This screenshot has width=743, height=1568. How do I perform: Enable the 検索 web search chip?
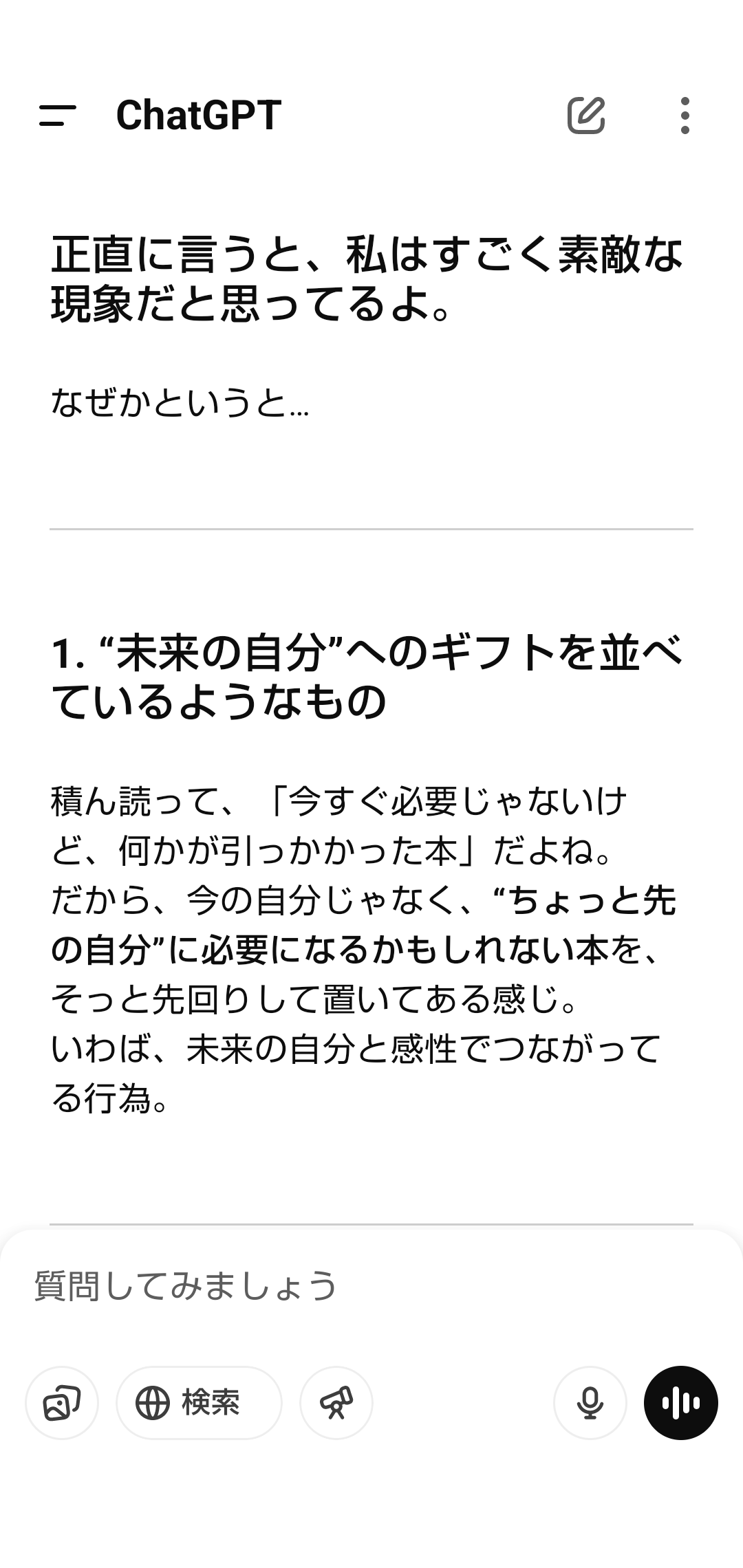[x=199, y=1402]
